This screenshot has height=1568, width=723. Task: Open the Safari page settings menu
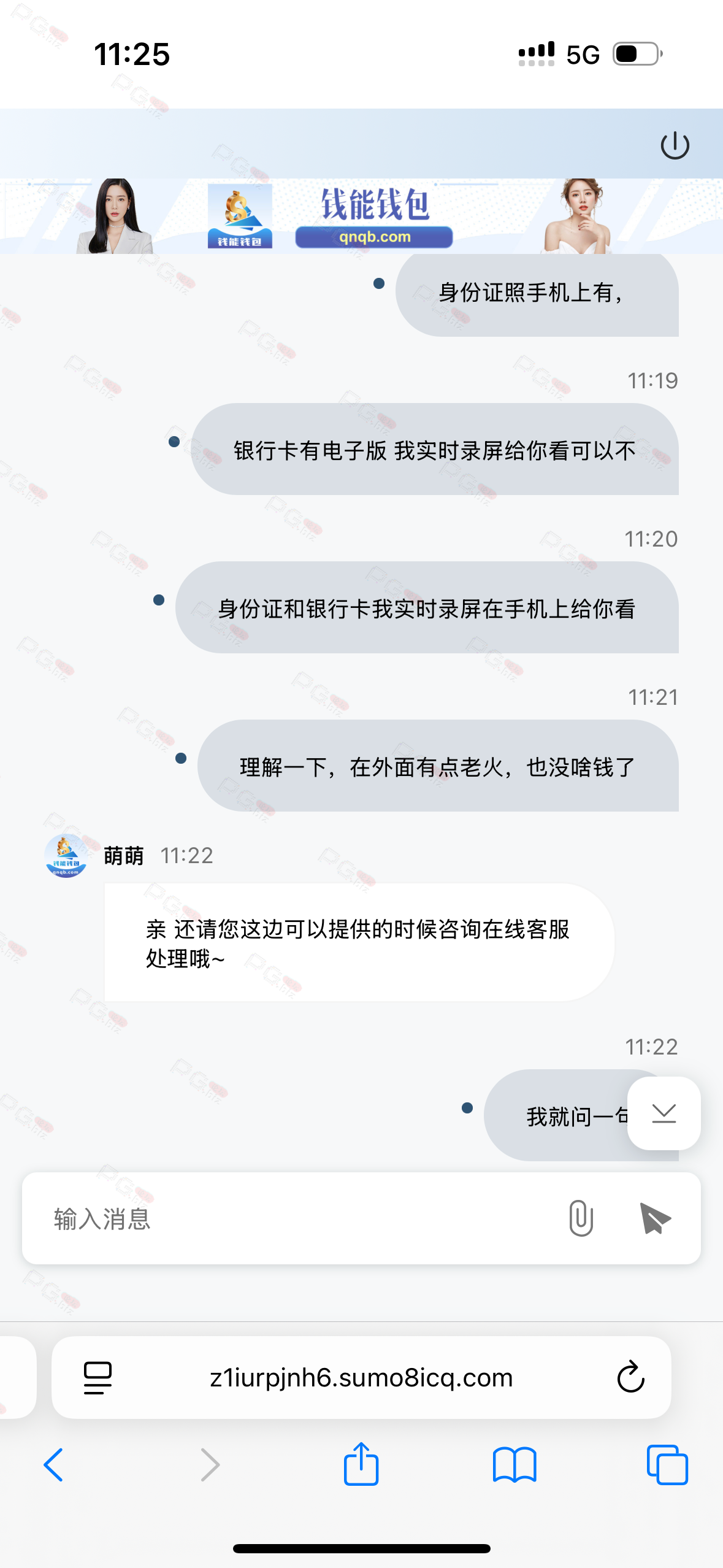point(98,1378)
